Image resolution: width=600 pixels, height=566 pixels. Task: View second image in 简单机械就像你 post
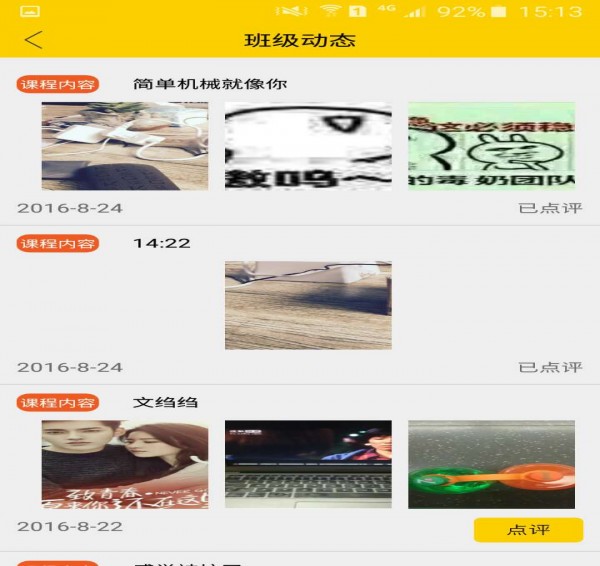[x=308, y=146]
